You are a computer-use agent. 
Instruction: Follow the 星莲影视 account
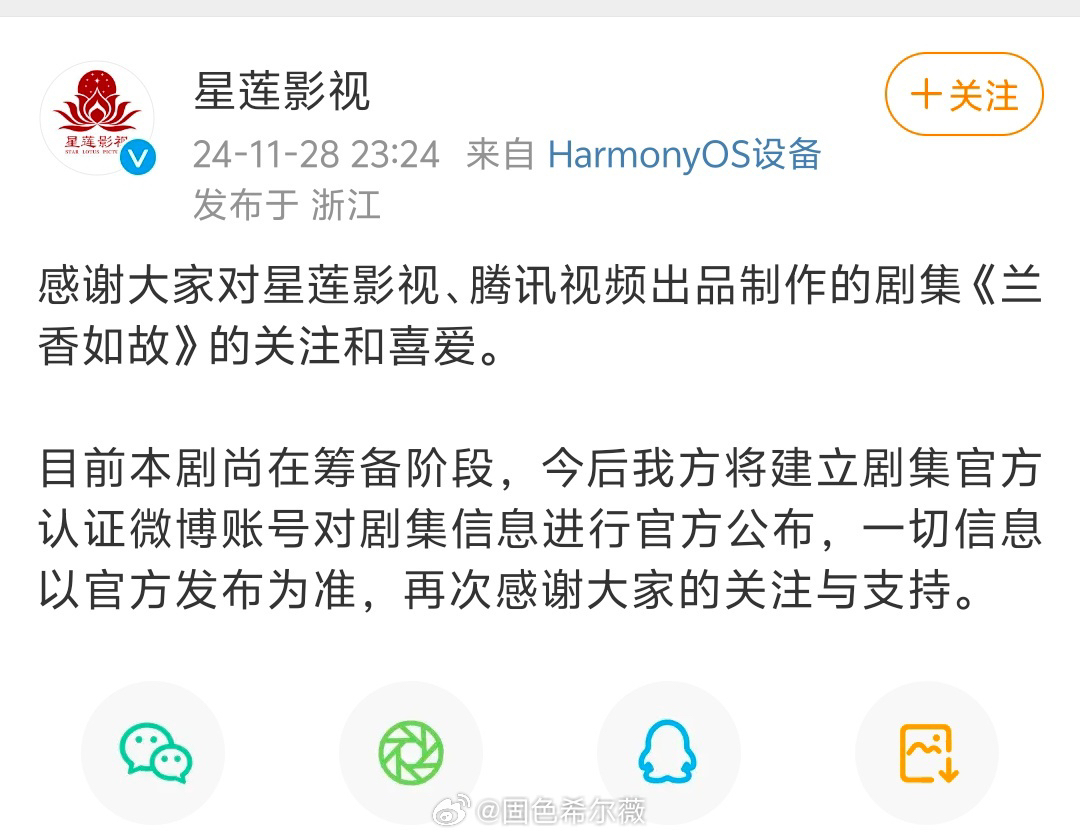point(963,96)
